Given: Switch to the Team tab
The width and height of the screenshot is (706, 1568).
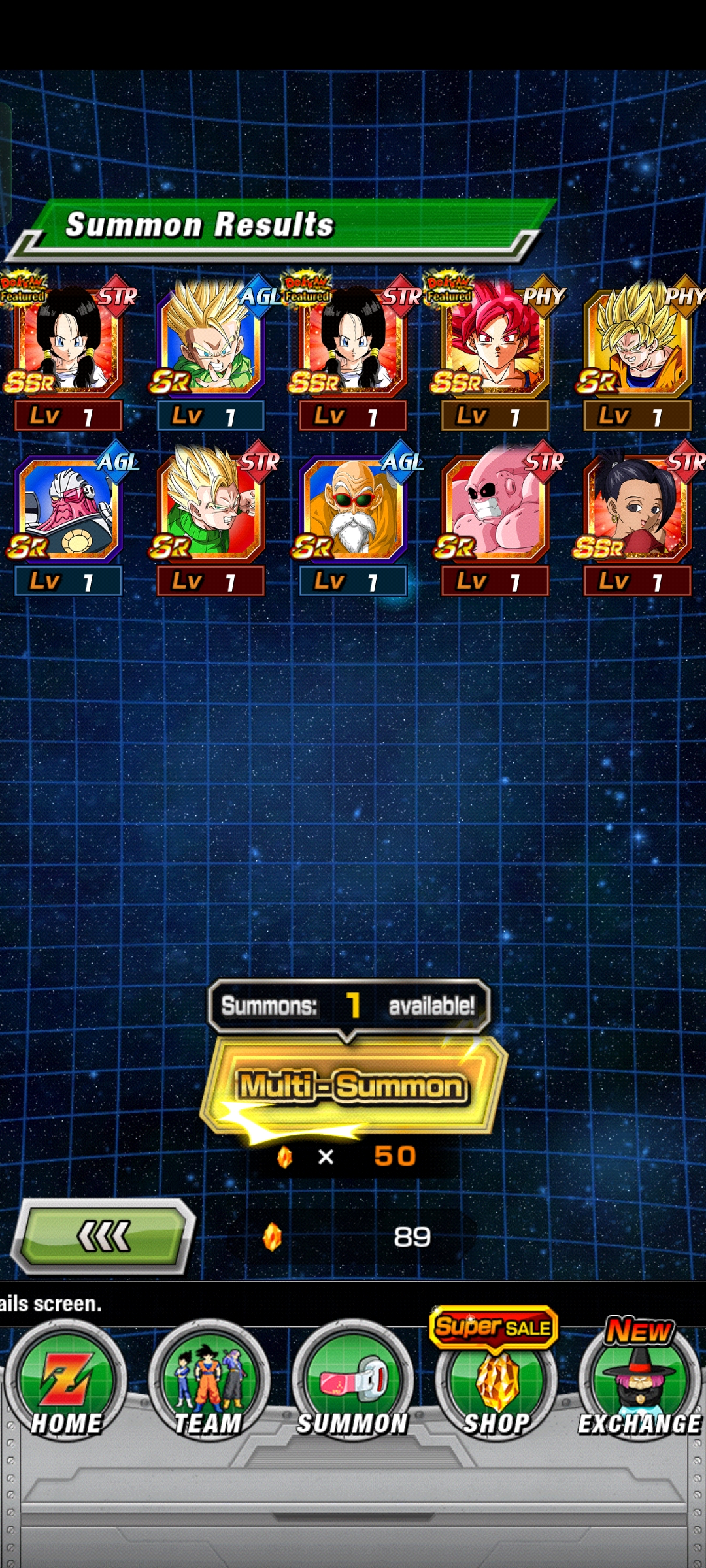Looking at the screenshot, I should click(x=209, y=1384).
